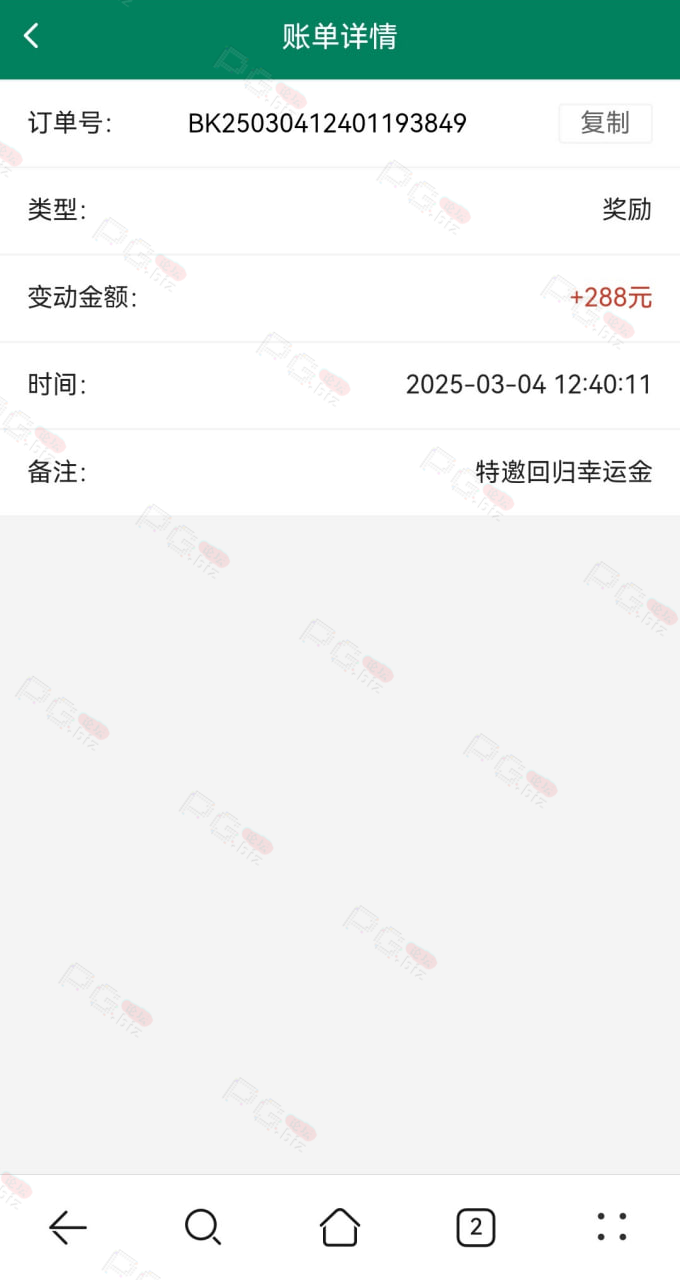680x1280 pixels.
Task: Open the browser four-dot menu
Action: tap(612, 1227)
